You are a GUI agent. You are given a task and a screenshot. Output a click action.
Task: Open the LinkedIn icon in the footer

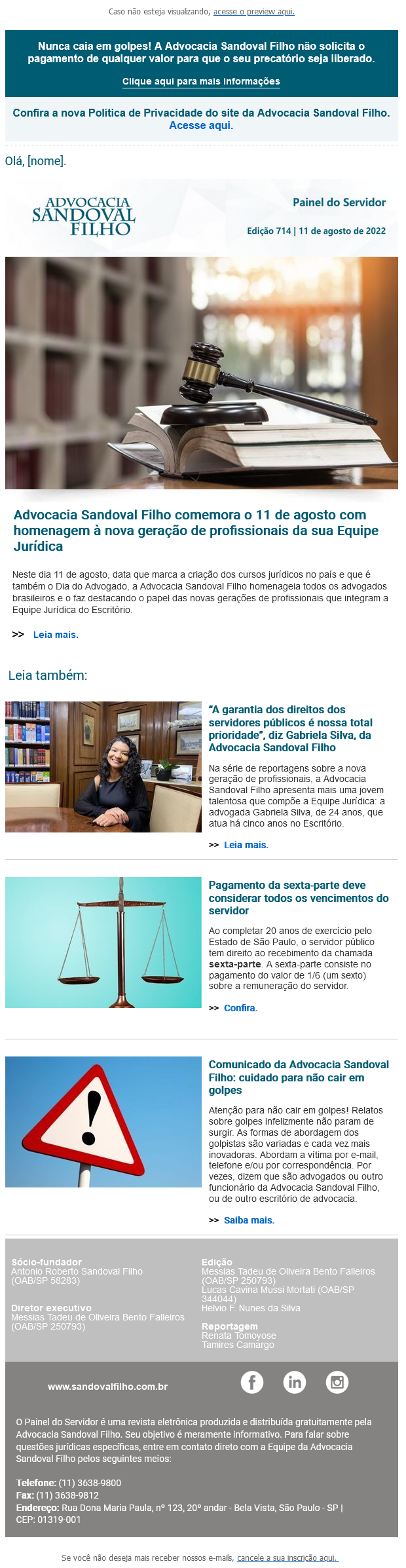coord(295,1382)
